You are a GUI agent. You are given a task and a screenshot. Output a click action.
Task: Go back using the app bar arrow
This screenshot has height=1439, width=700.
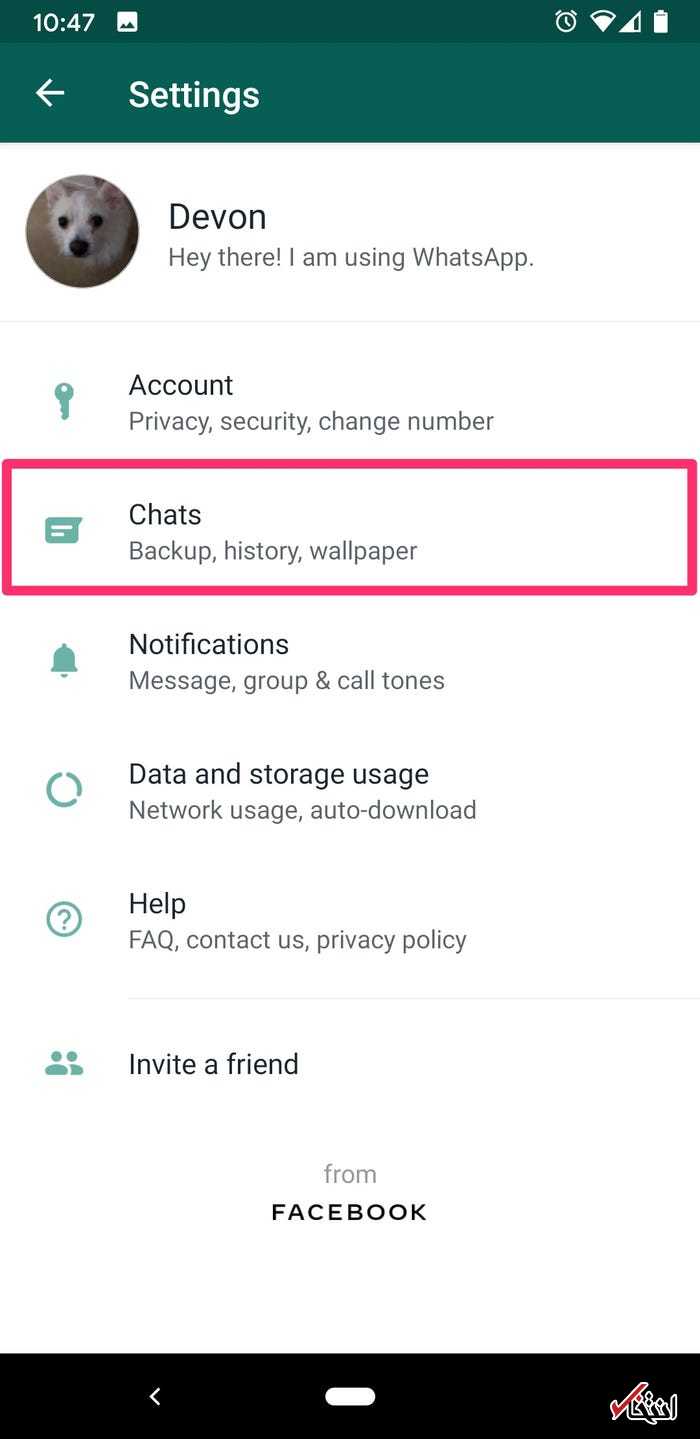click(50, 94)
